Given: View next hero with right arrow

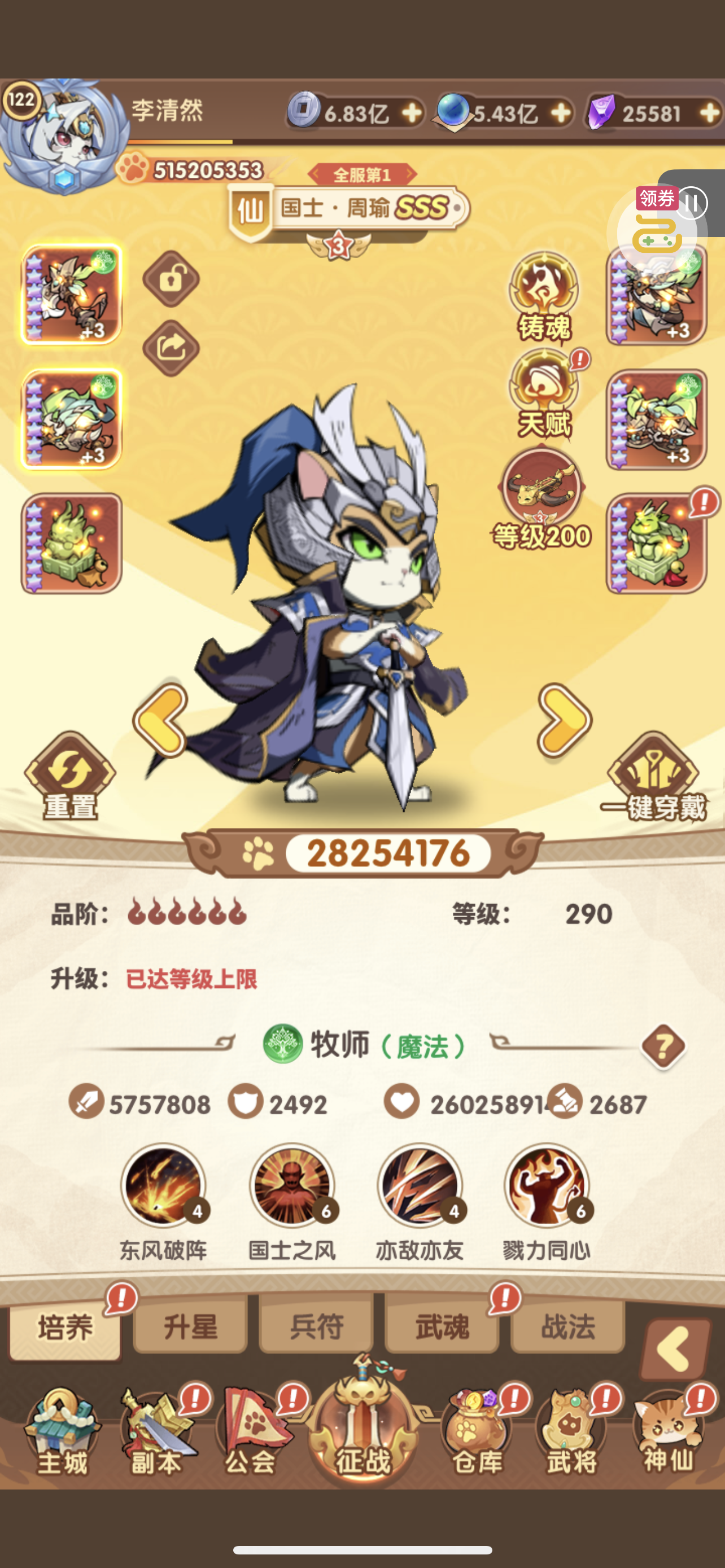Looking at the screenshot, I should (x=564, y=720).
